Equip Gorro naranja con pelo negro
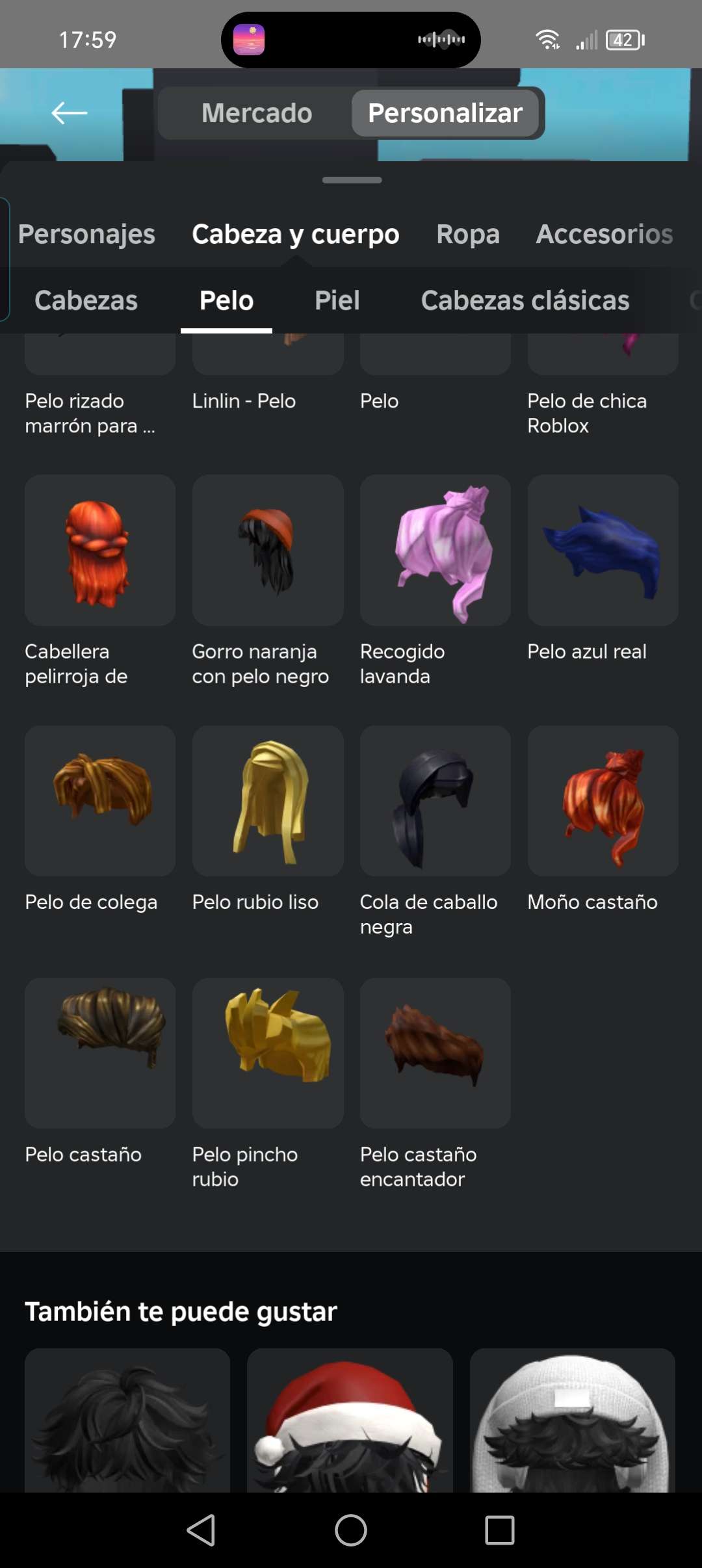This screenshot has width=702, height=1568. [x=268, y=550]
